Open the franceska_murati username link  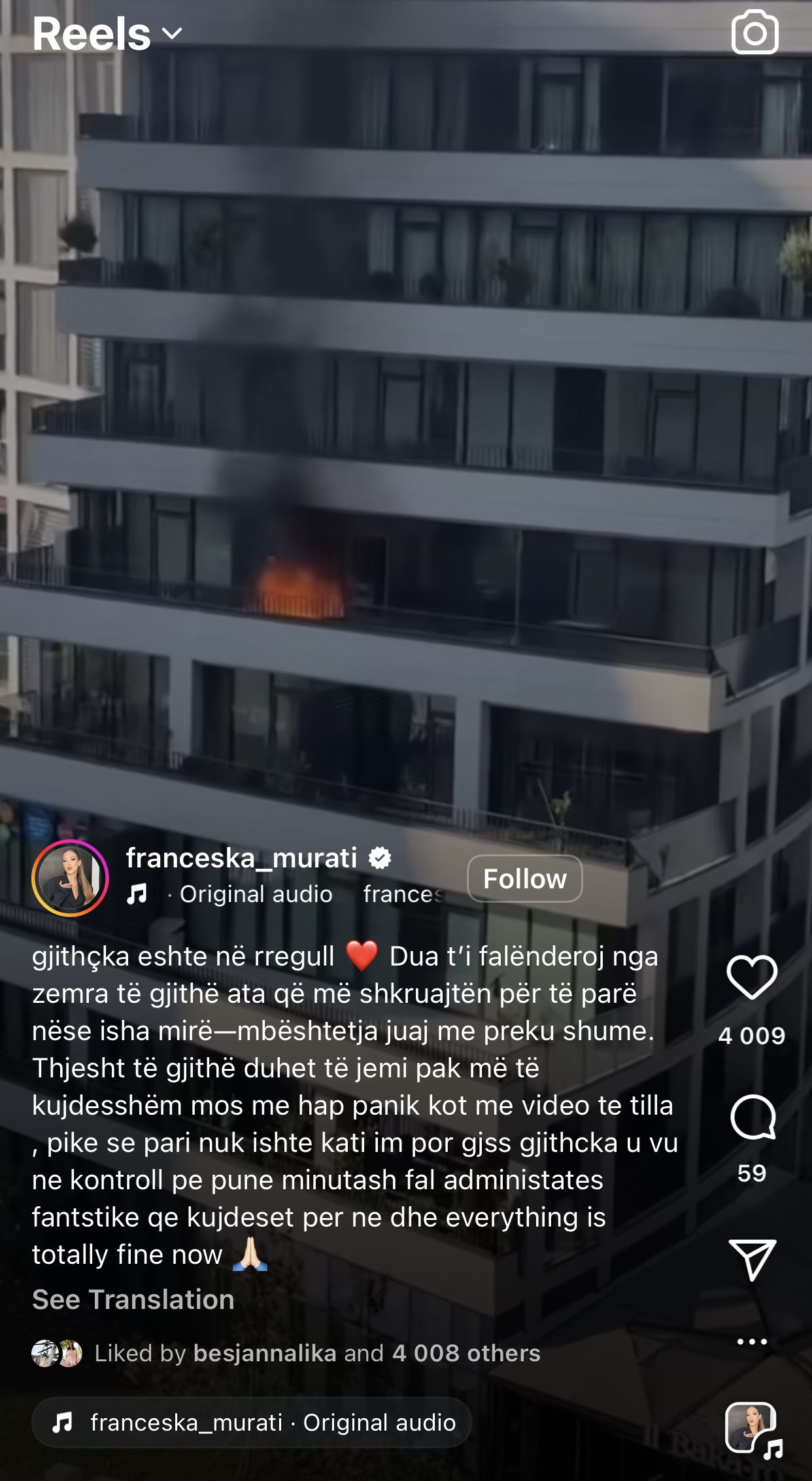coord(241,858)
